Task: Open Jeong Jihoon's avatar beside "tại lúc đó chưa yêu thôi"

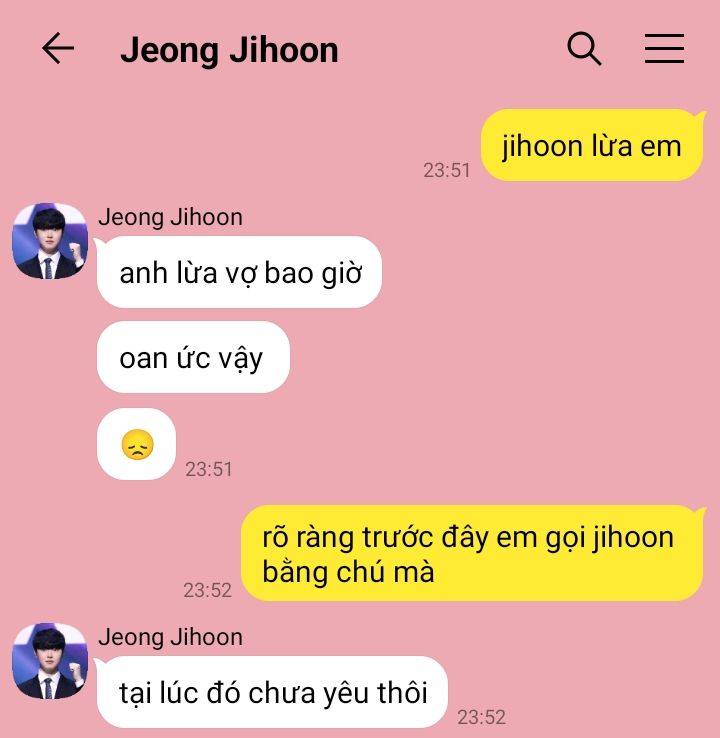Action: tap(50, 661)
